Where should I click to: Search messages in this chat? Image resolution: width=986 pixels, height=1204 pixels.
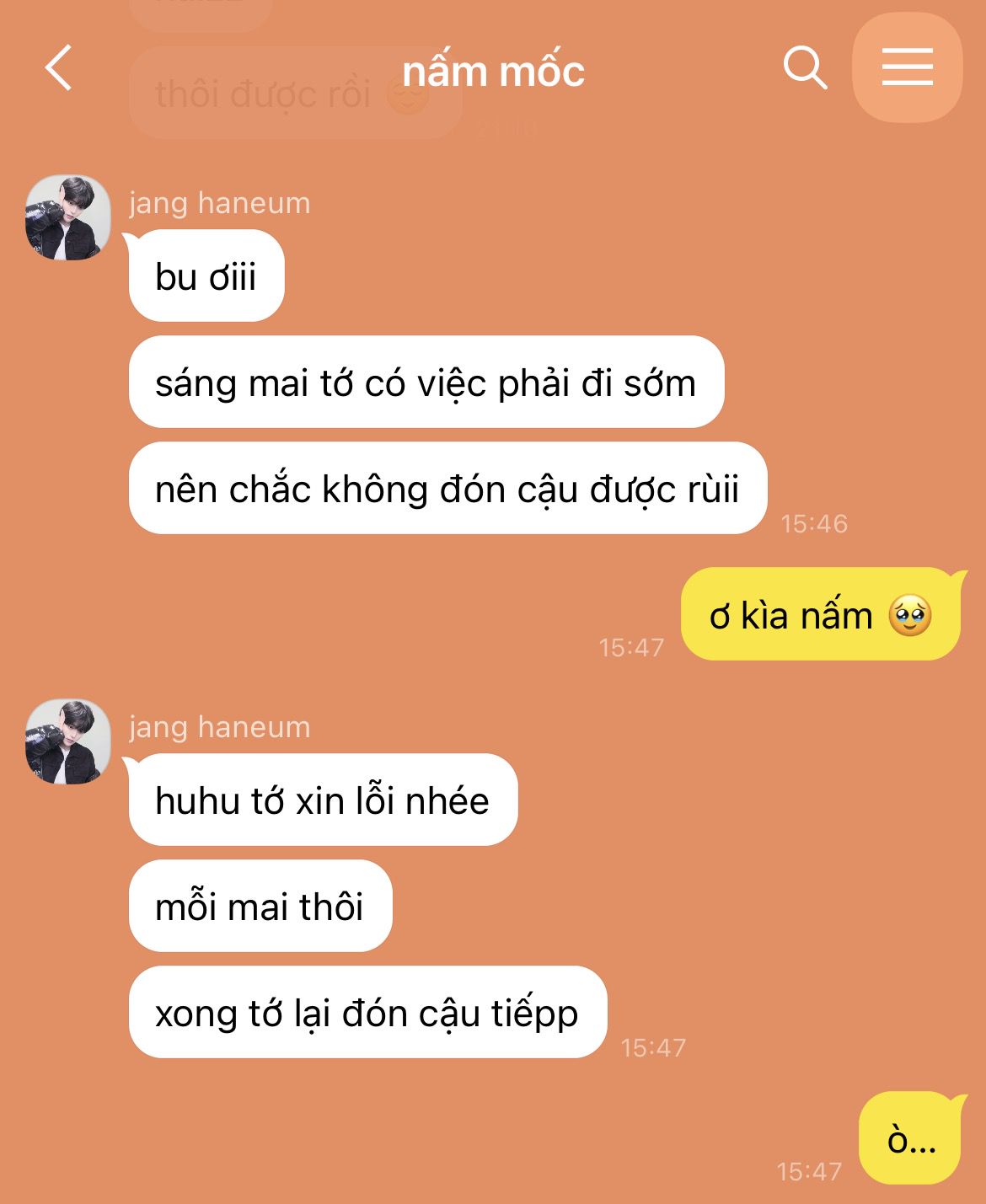tap(805, 67)
